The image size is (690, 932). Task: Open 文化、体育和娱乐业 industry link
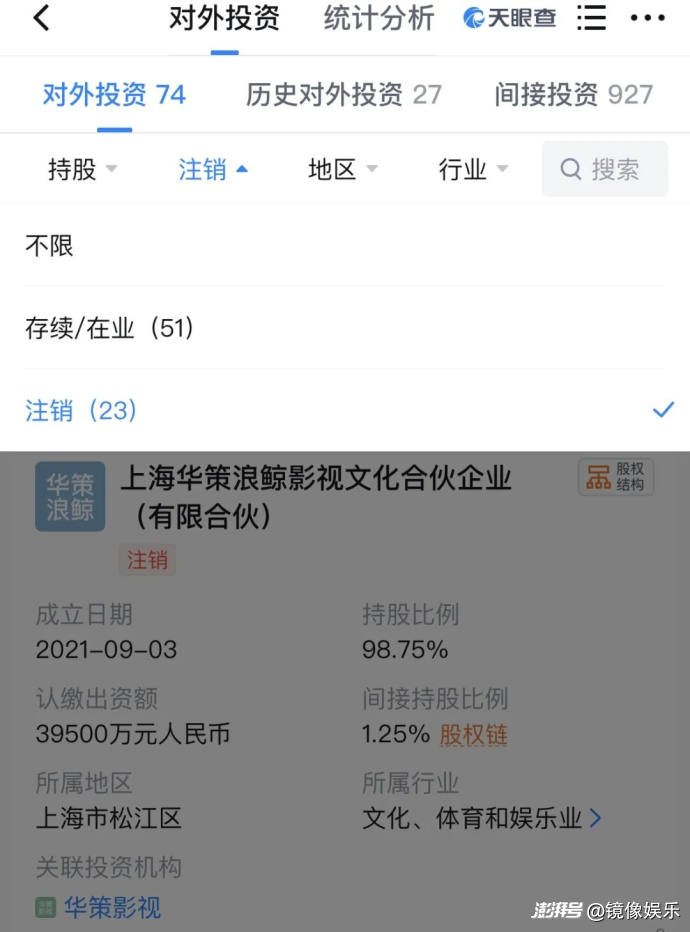(482, 819)
